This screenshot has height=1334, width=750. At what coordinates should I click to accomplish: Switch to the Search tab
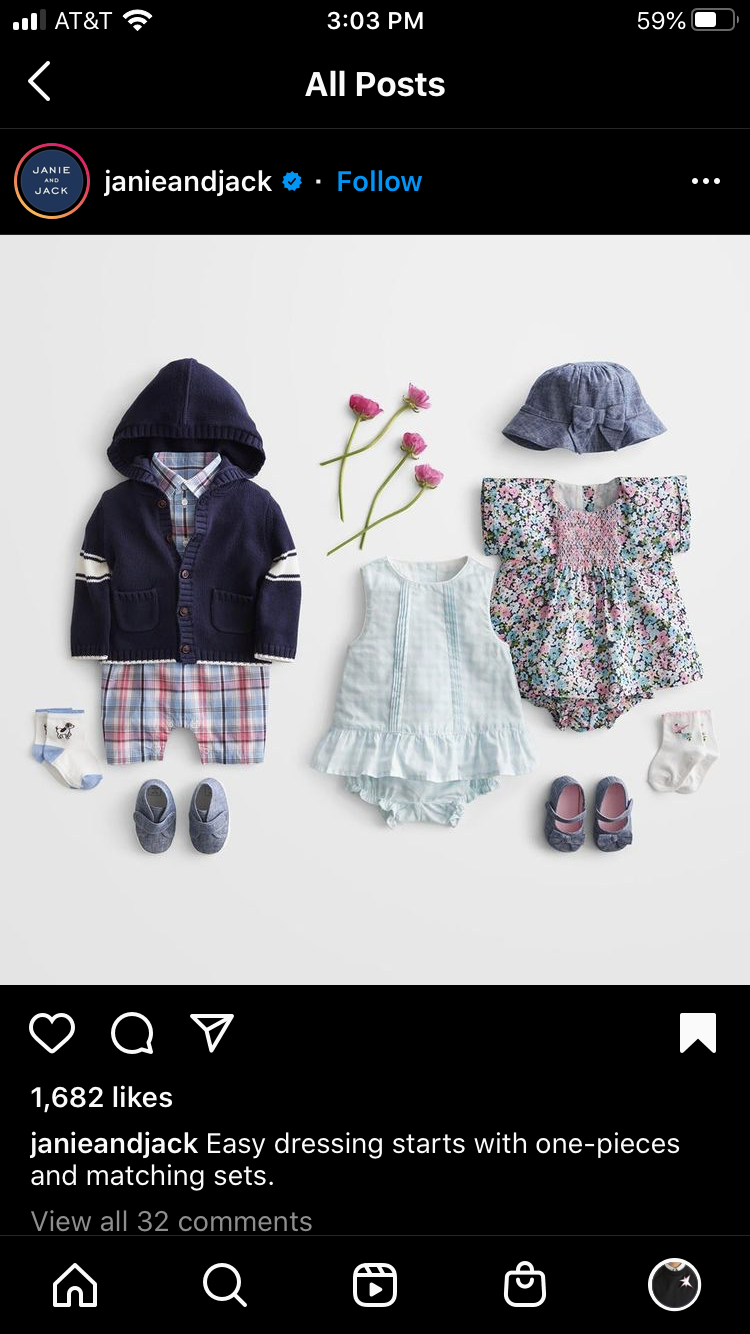(225, 1285)
